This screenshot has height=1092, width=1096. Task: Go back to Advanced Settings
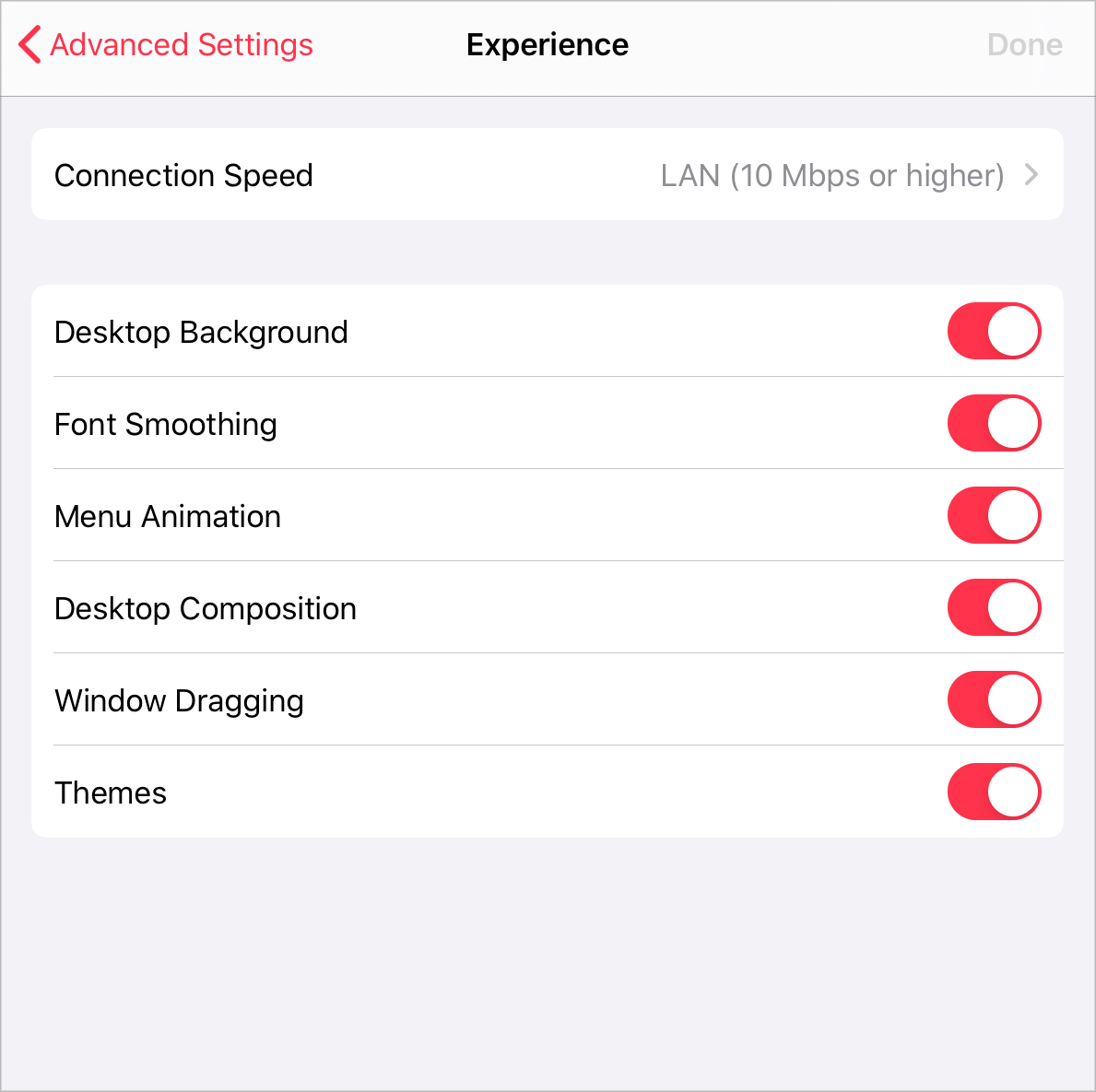[166, 45]
